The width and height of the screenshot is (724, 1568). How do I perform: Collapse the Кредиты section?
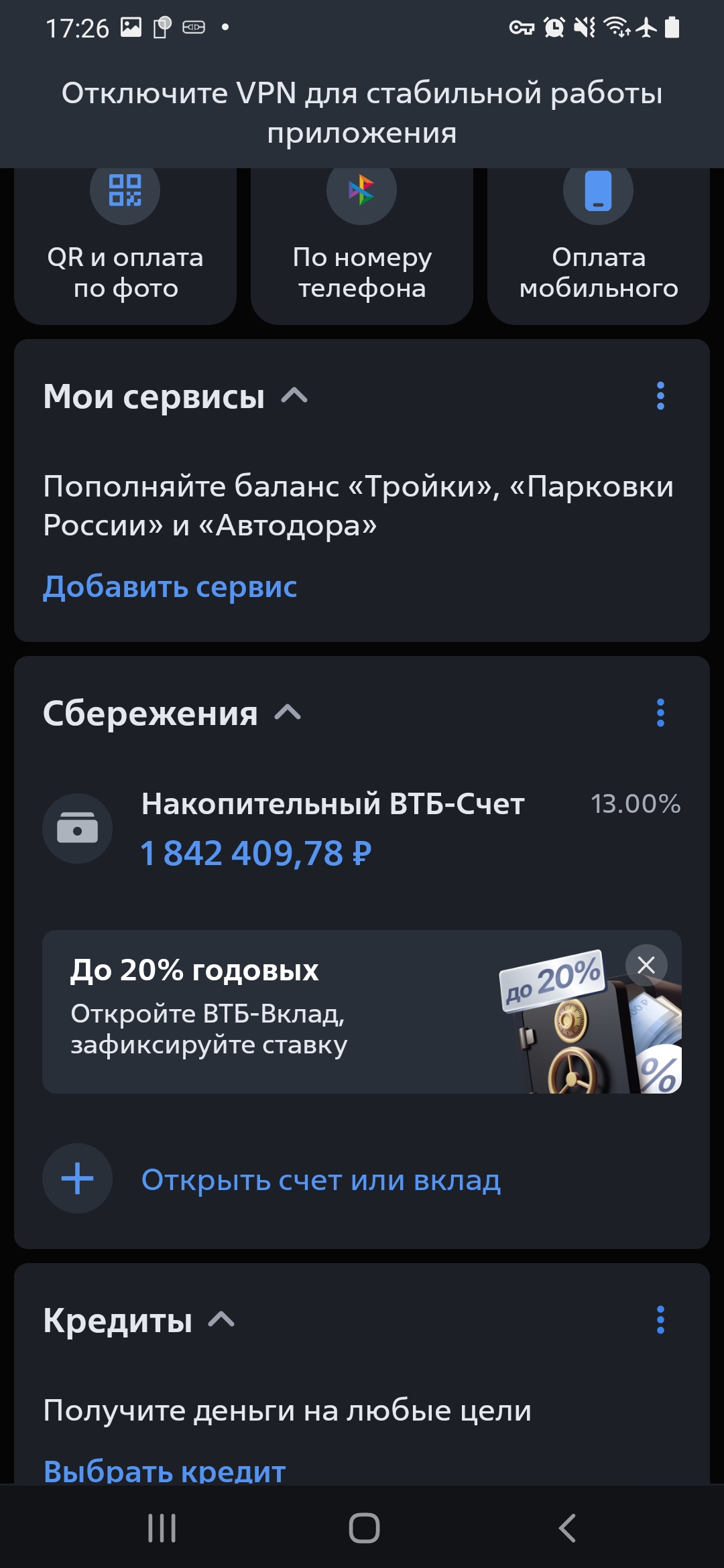[221, 1319]
